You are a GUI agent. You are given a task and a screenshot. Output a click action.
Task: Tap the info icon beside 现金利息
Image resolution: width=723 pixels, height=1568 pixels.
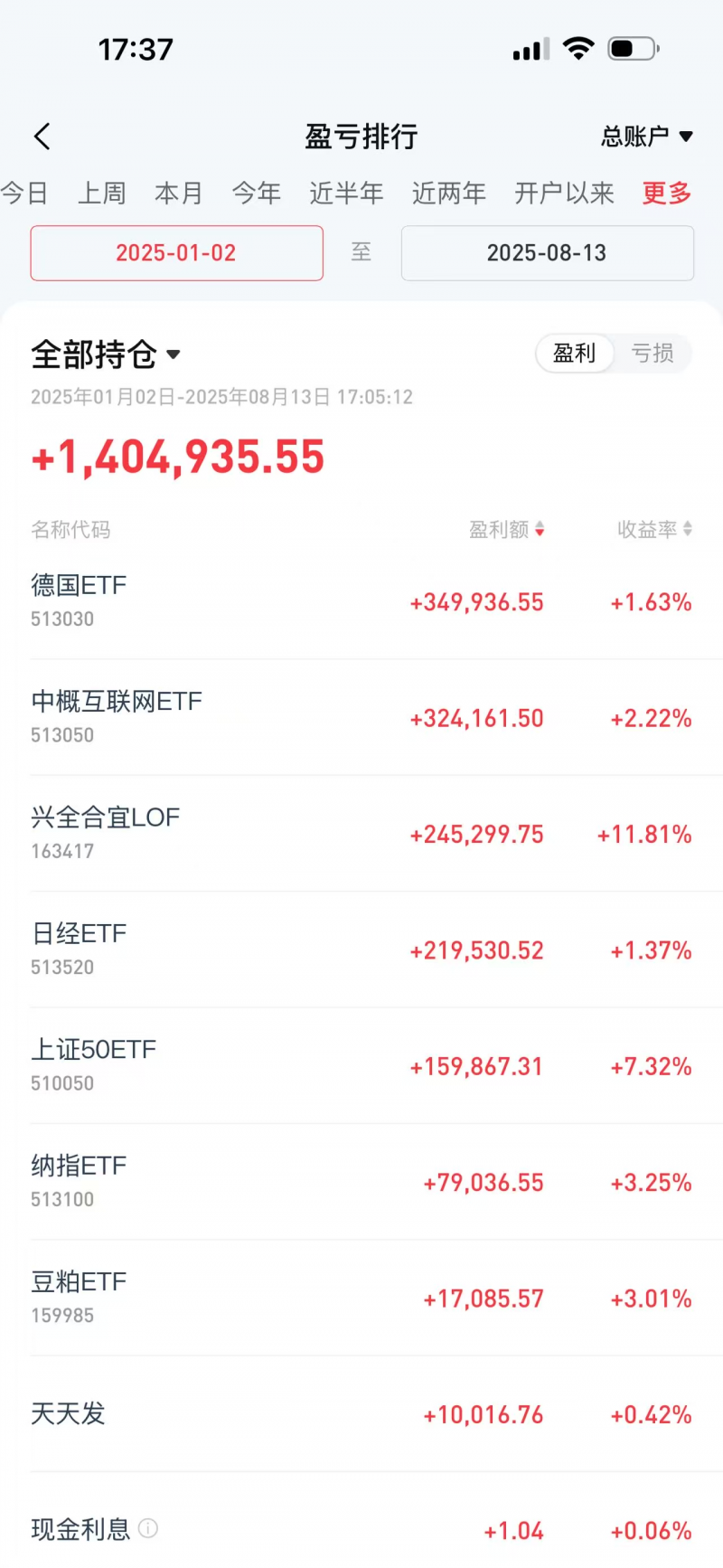(x=148, y=1529)
